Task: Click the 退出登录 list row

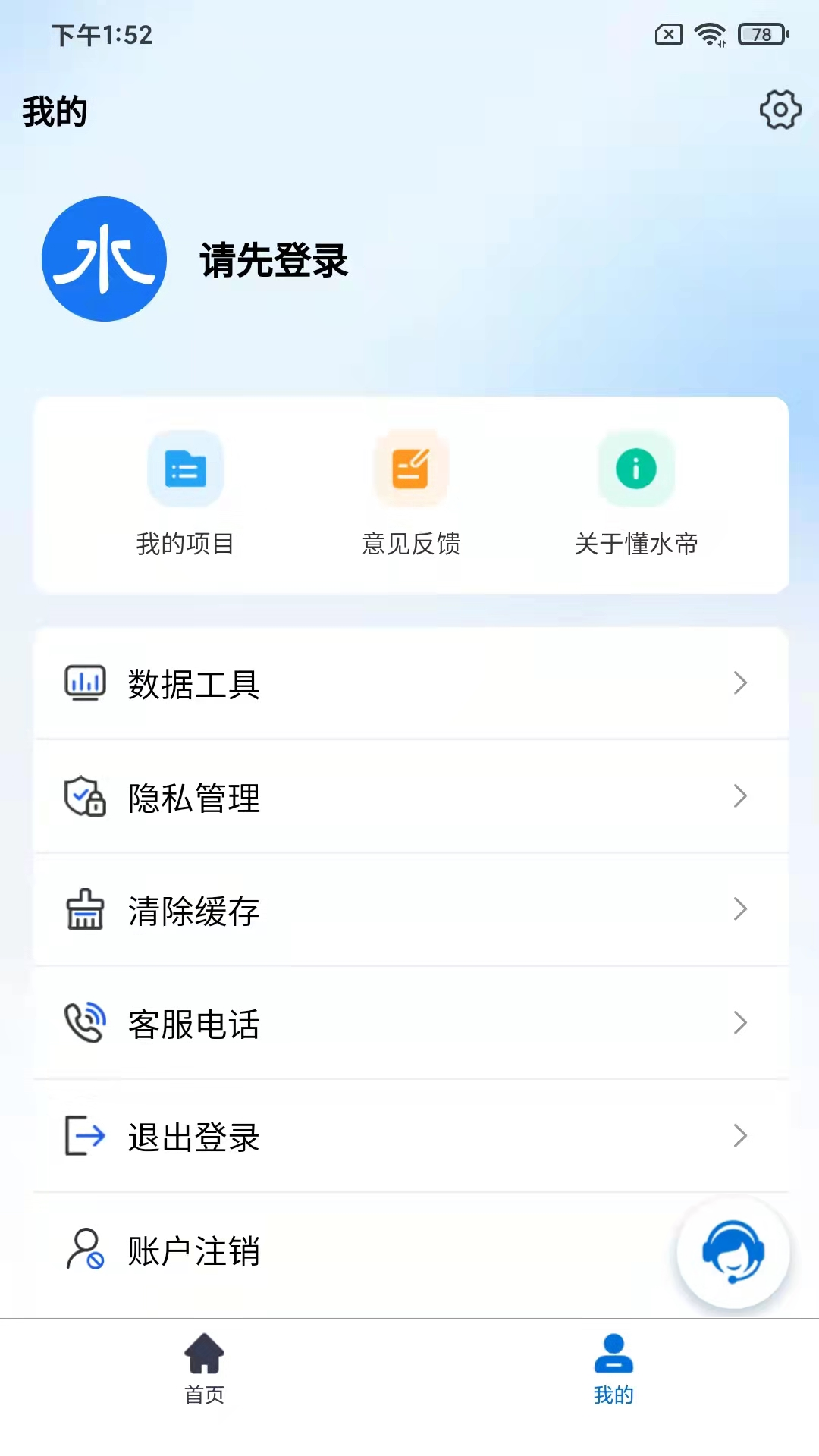Action: point(409,1136)
